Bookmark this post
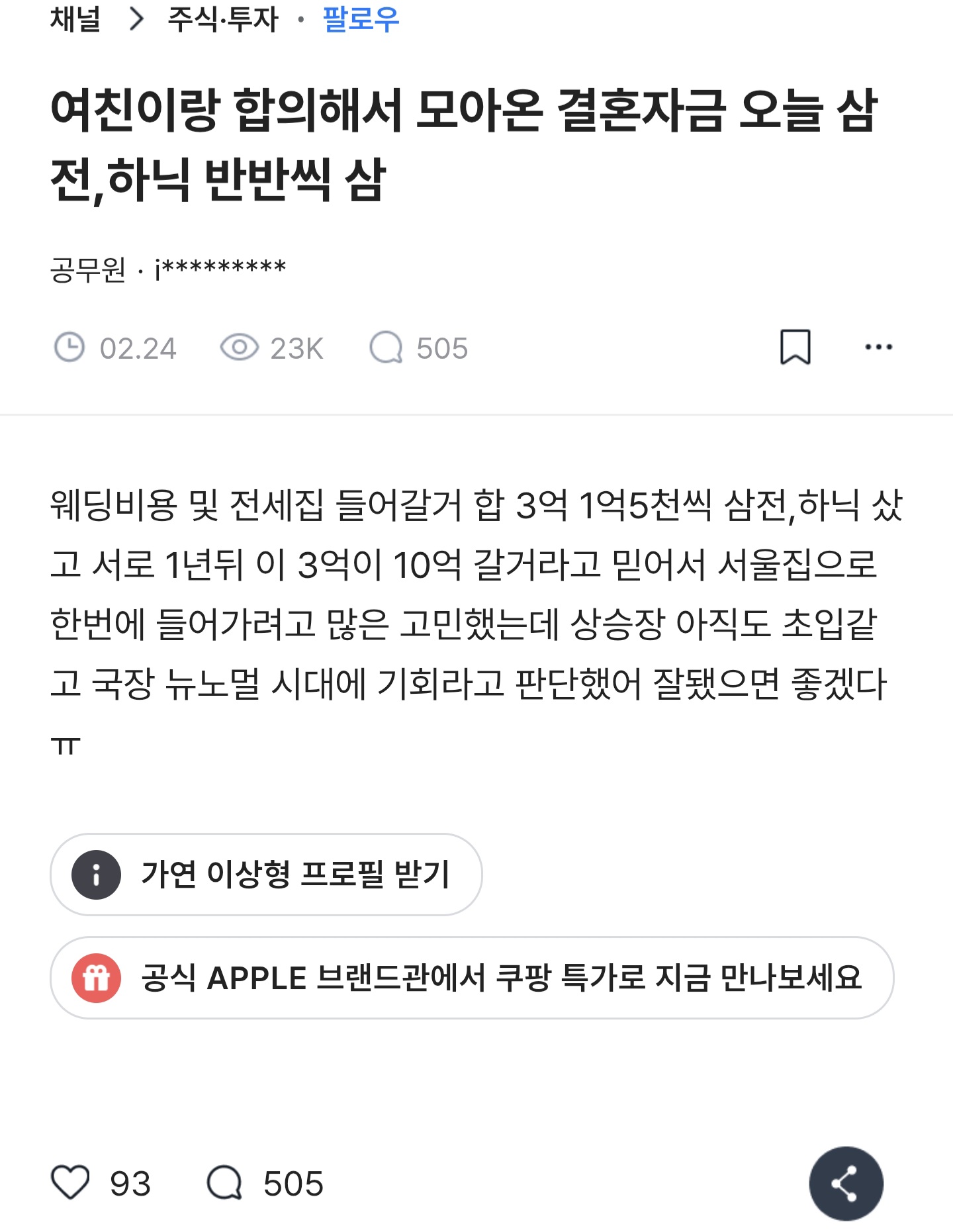The height and width of the screenshot is (1232, 953). [795, 347]
